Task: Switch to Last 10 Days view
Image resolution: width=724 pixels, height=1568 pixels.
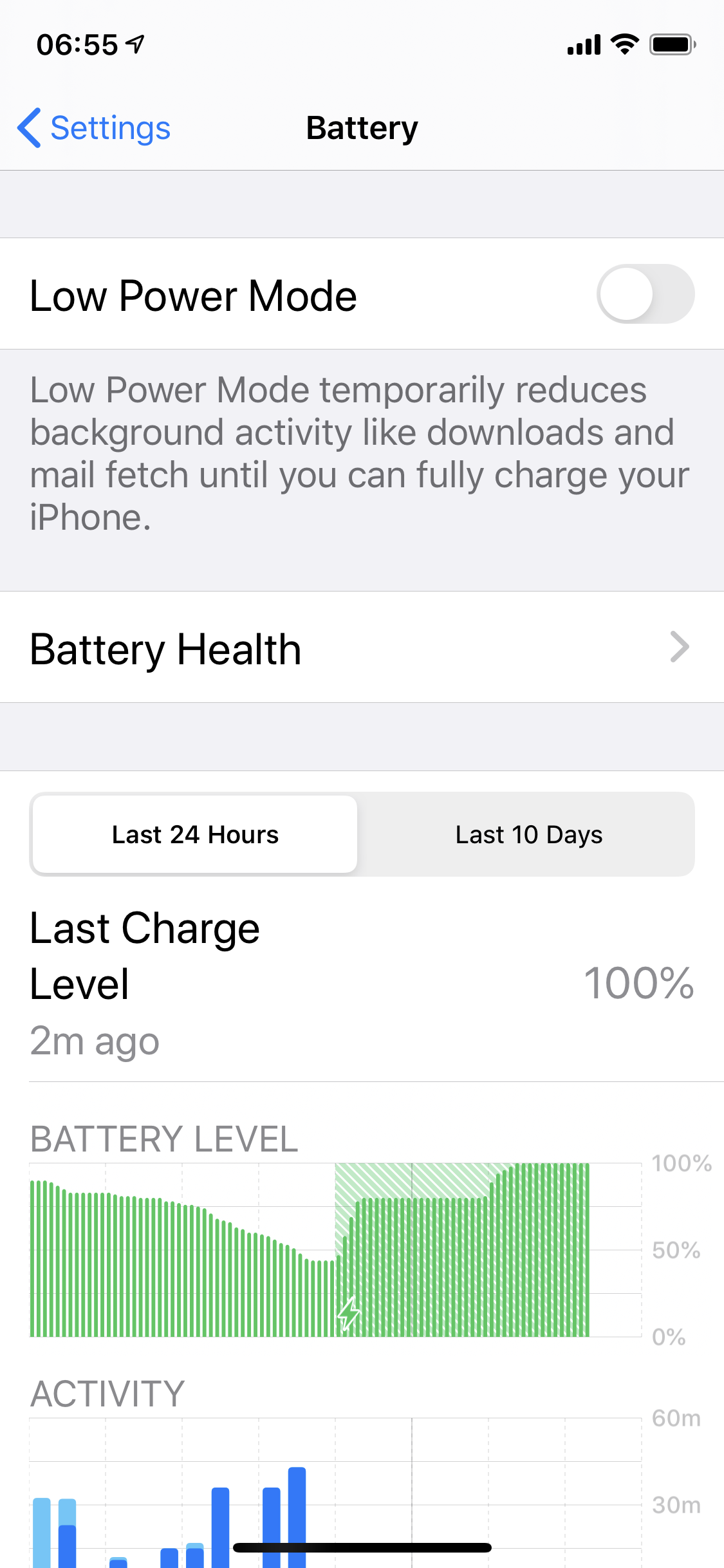Action: coord(528,834)
